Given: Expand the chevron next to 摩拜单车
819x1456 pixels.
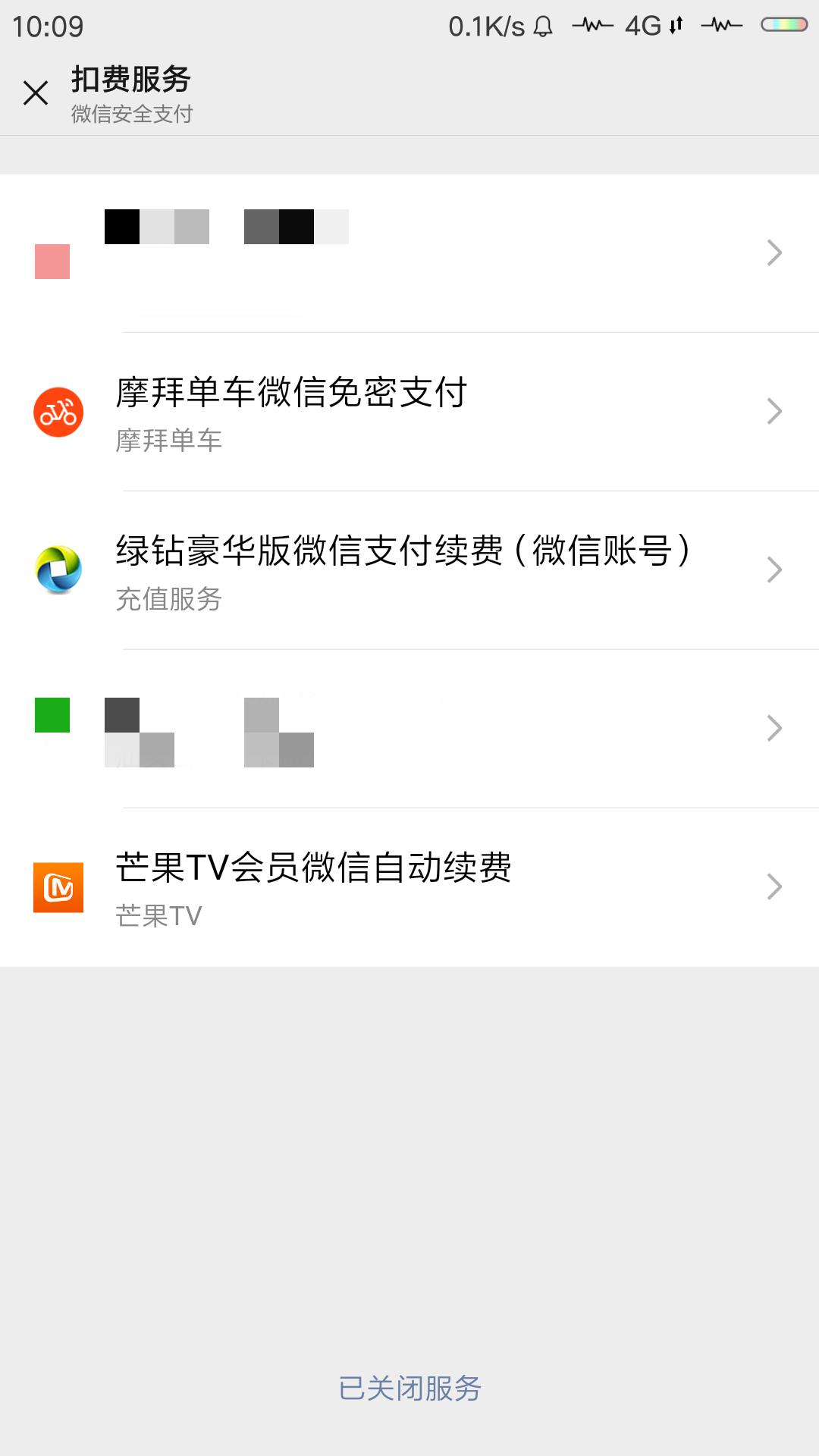Looking at the screenshot, I should point(773,412).
